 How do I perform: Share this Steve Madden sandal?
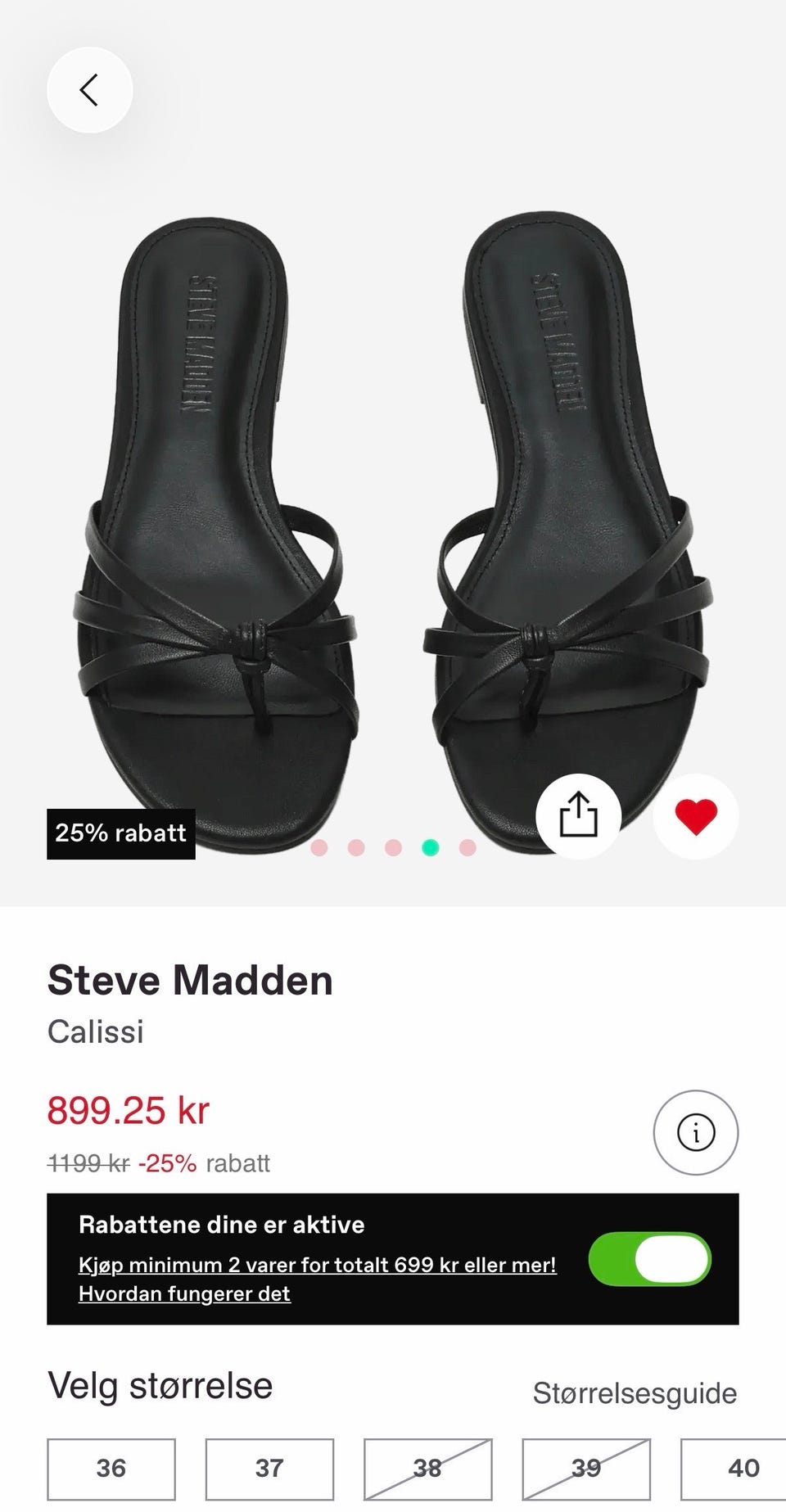point(579,816)
